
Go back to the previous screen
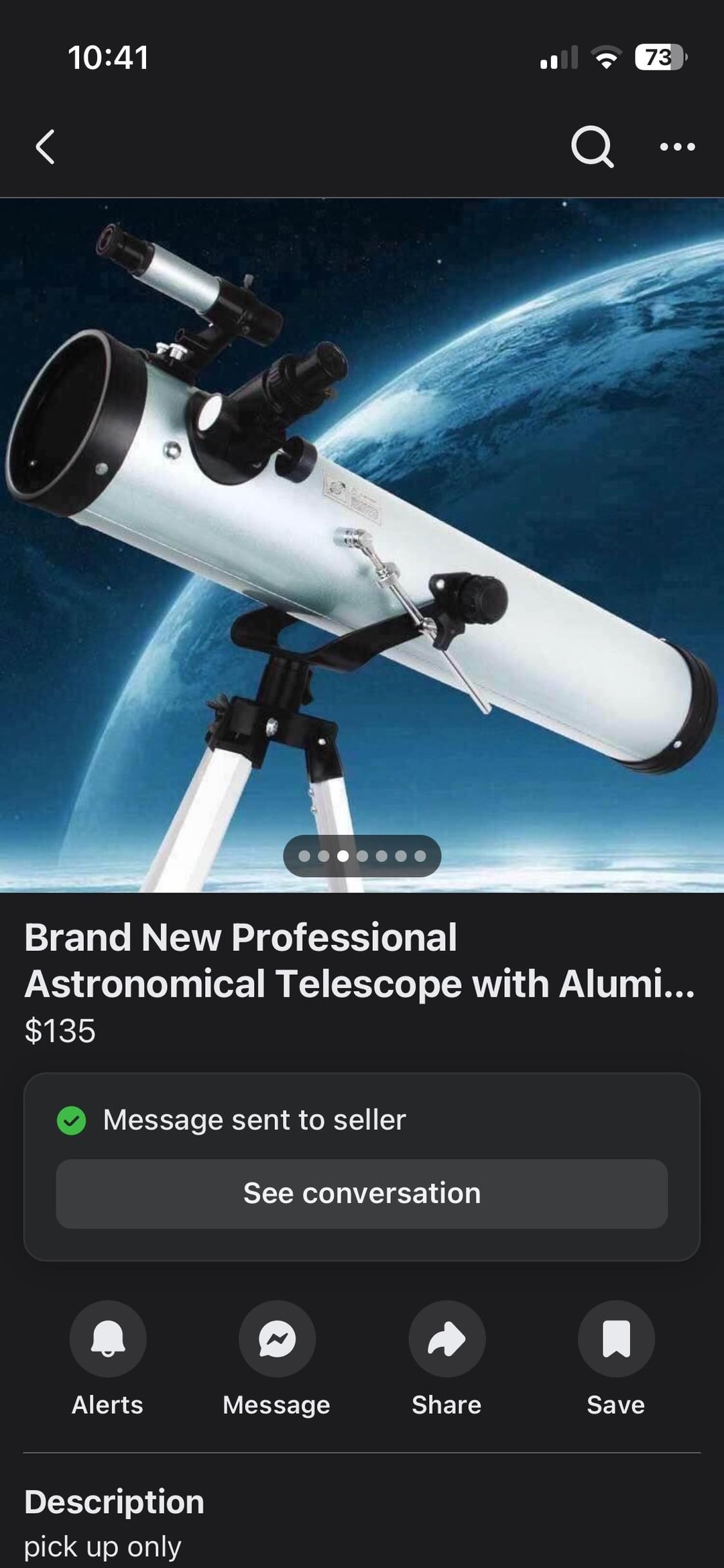click(45, 147)
